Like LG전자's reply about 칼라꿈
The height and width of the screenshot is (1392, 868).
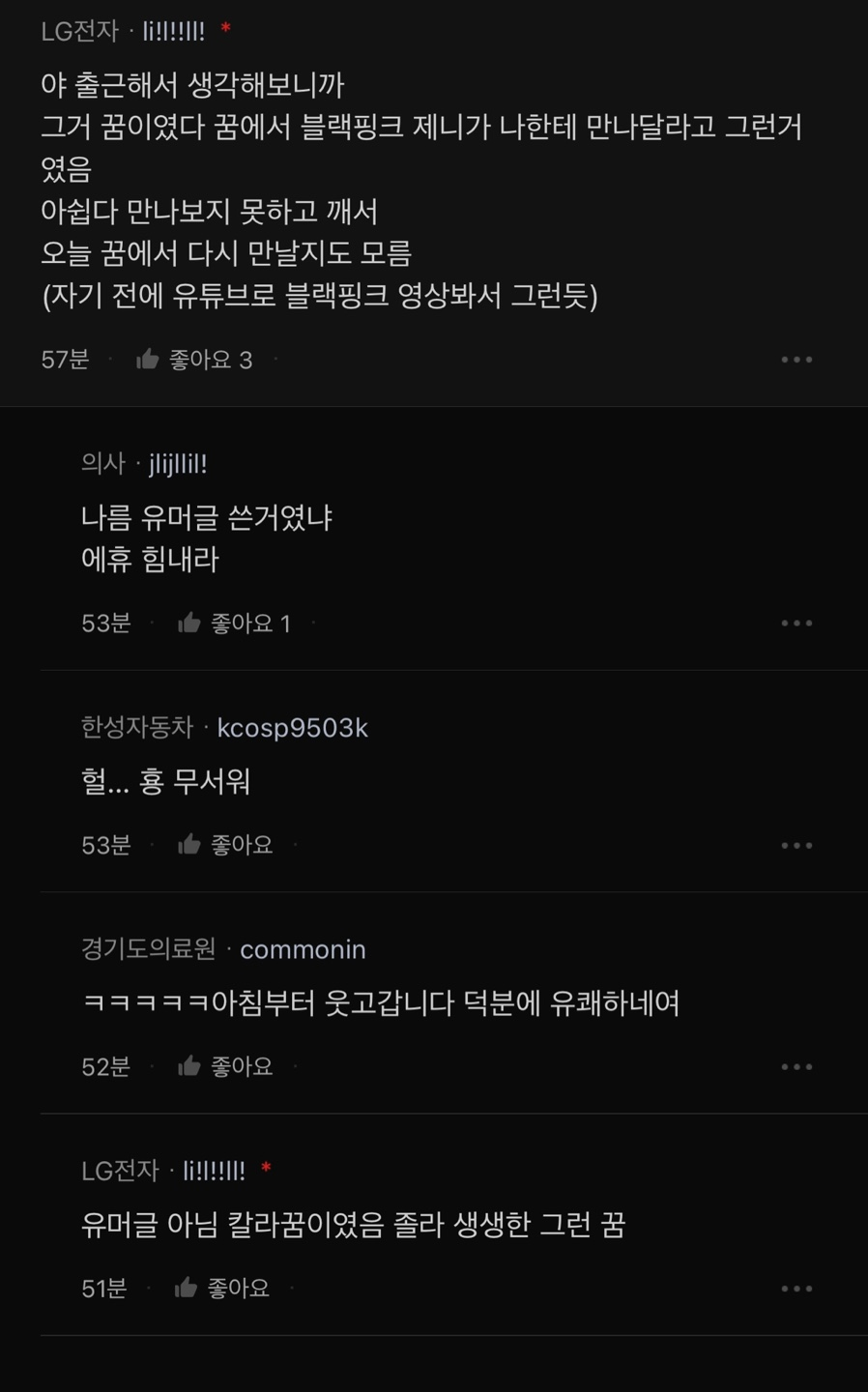click(x=187, y=1288)
